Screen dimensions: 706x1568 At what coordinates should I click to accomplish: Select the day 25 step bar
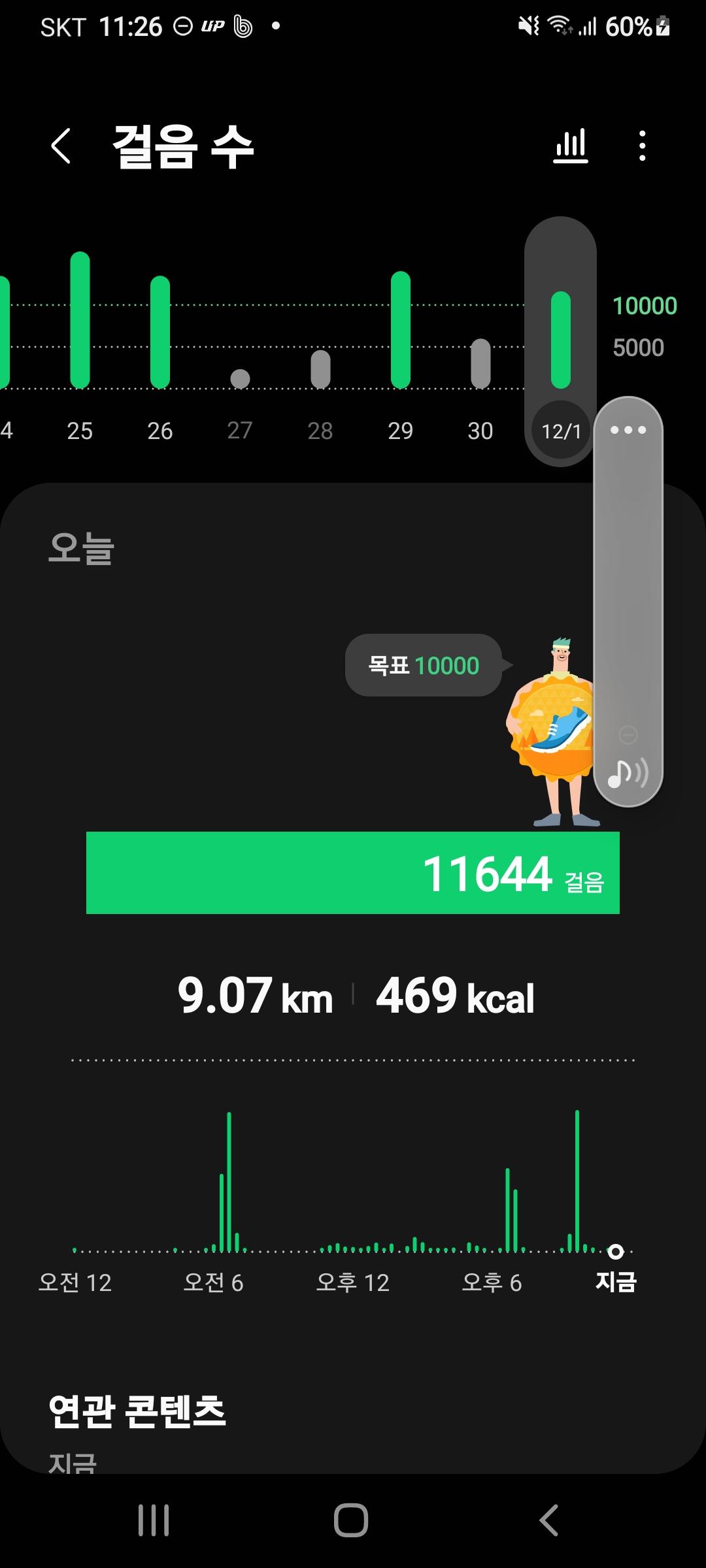[x=80, y=320]
